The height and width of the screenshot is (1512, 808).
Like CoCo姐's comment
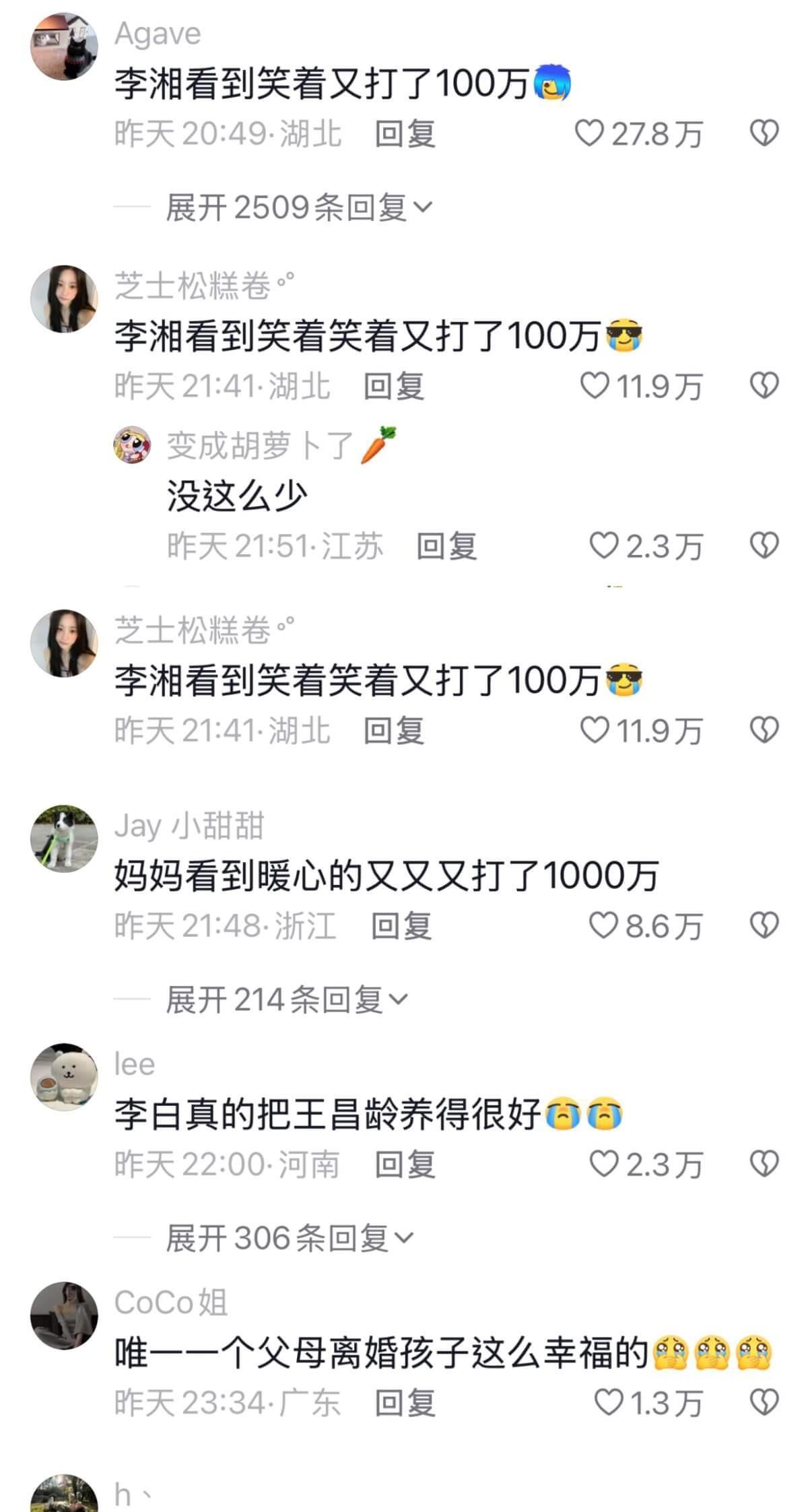[608, 1403]
